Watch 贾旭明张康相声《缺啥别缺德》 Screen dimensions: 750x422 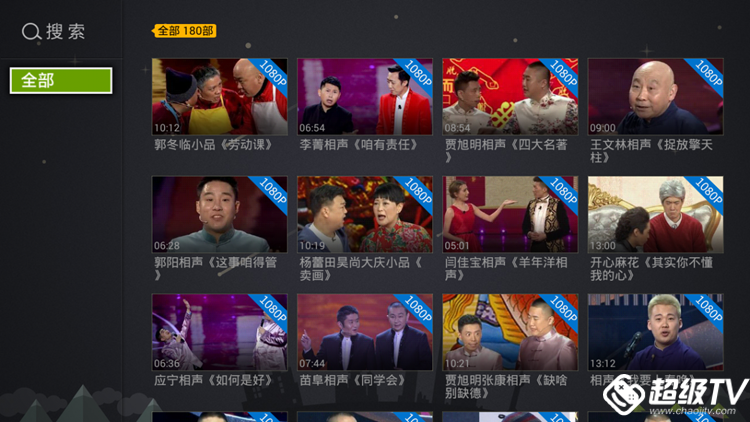[510, 332]
